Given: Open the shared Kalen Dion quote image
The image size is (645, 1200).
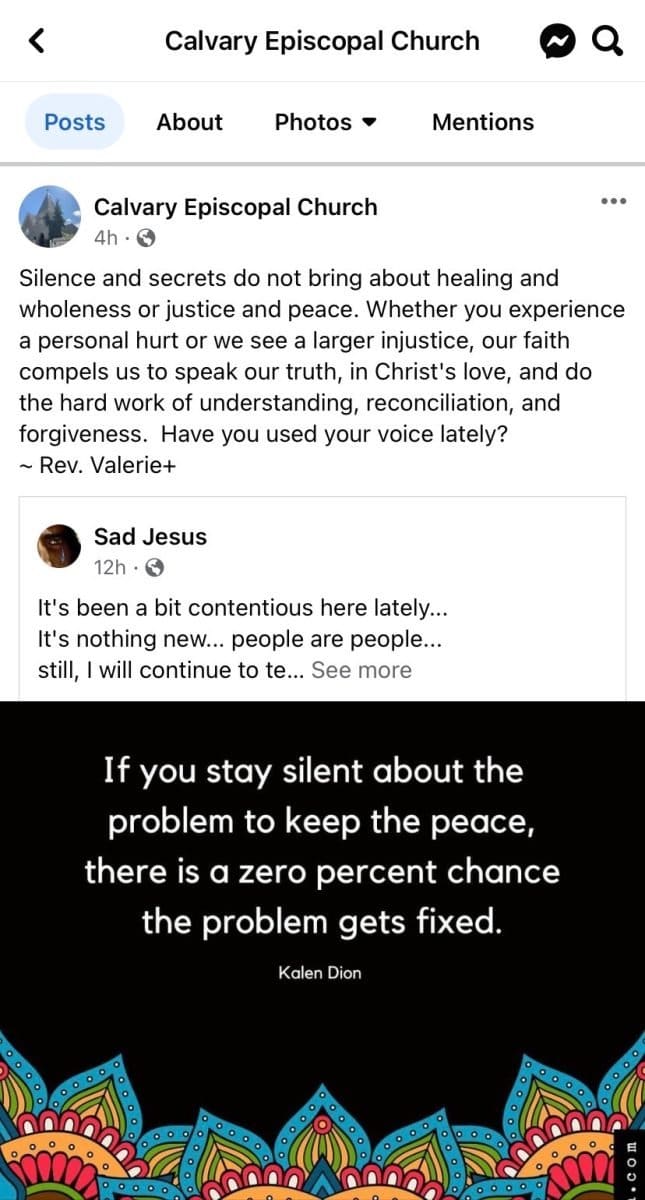Looking at the screenshot, I should coord(322,900).
